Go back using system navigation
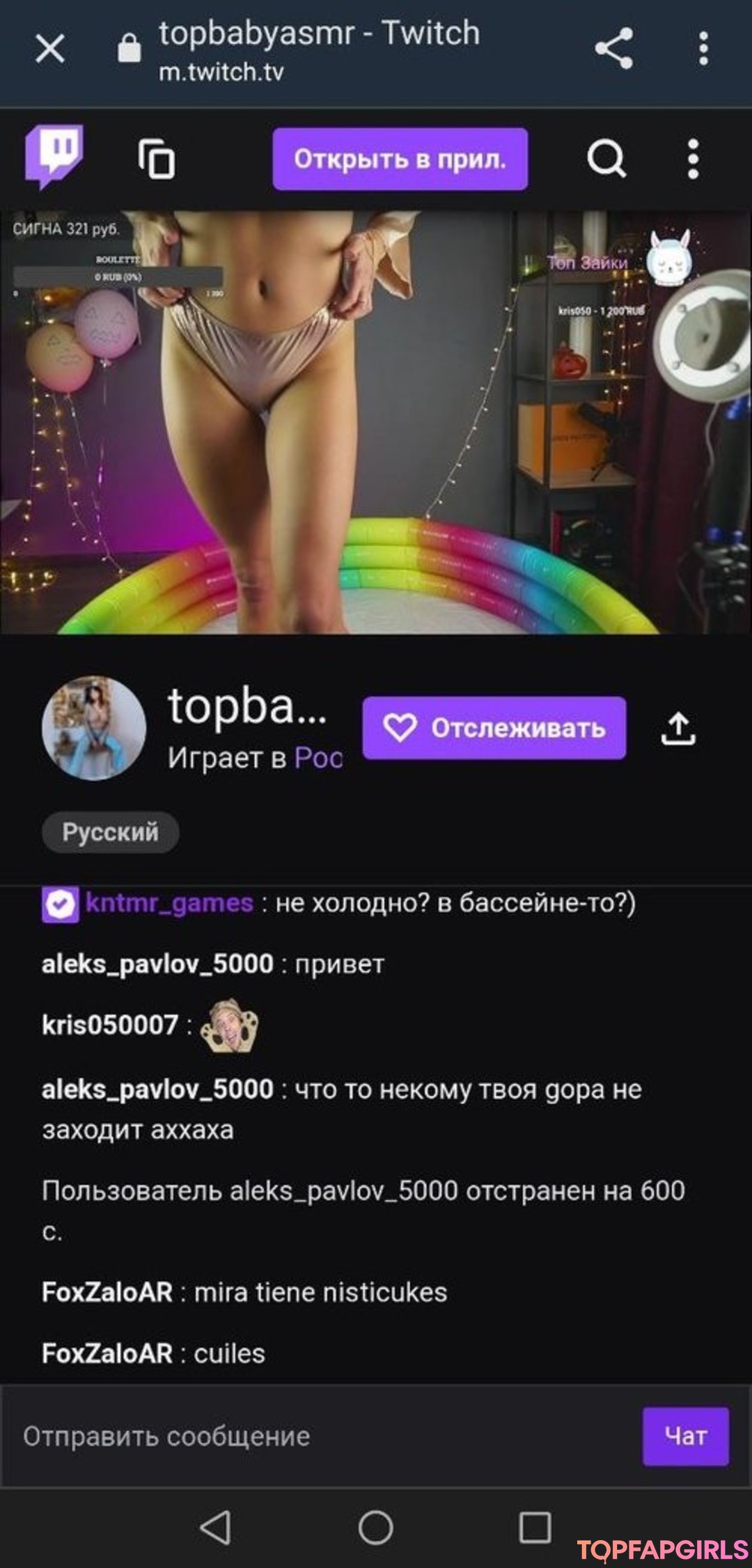Screen dimensions: 752x1568 tap(216, 1528)
